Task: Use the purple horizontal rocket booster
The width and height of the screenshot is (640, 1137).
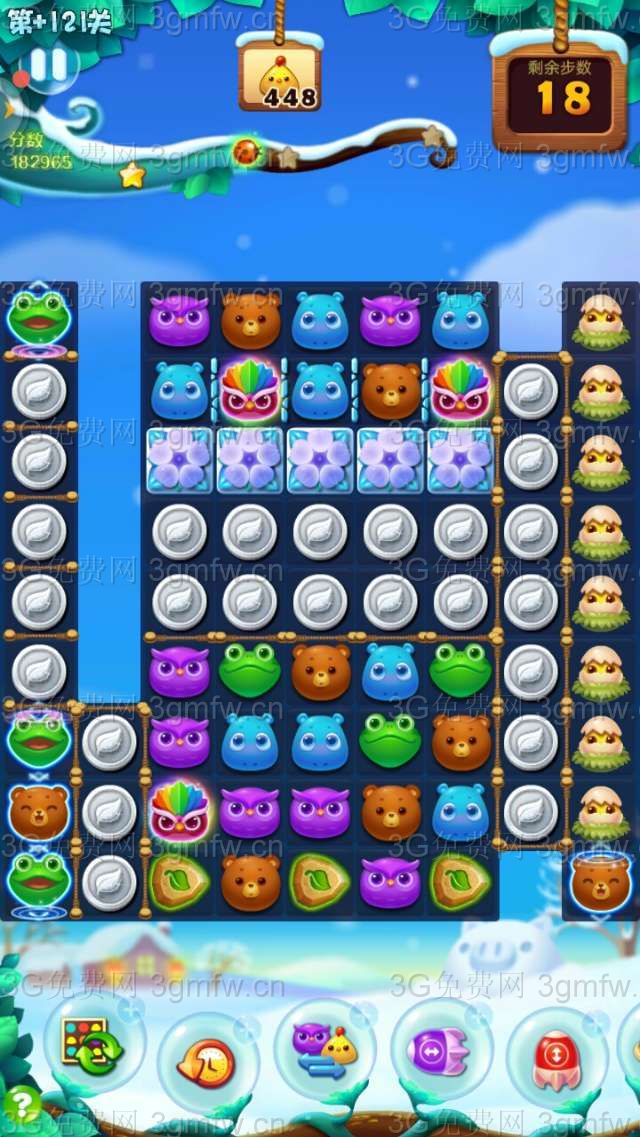Action: click(x=438, y=1051)
